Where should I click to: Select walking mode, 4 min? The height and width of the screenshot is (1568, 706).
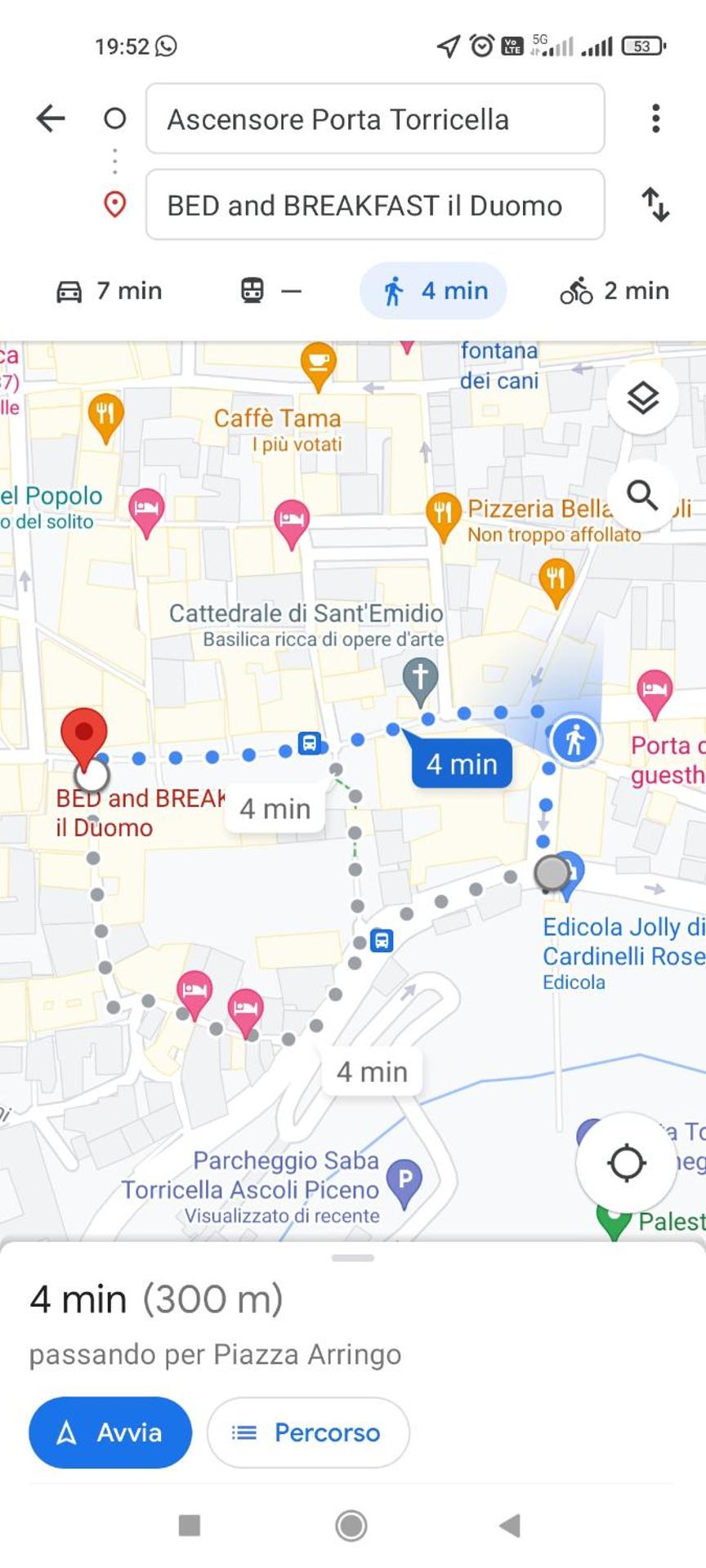[x=433, y=291]
